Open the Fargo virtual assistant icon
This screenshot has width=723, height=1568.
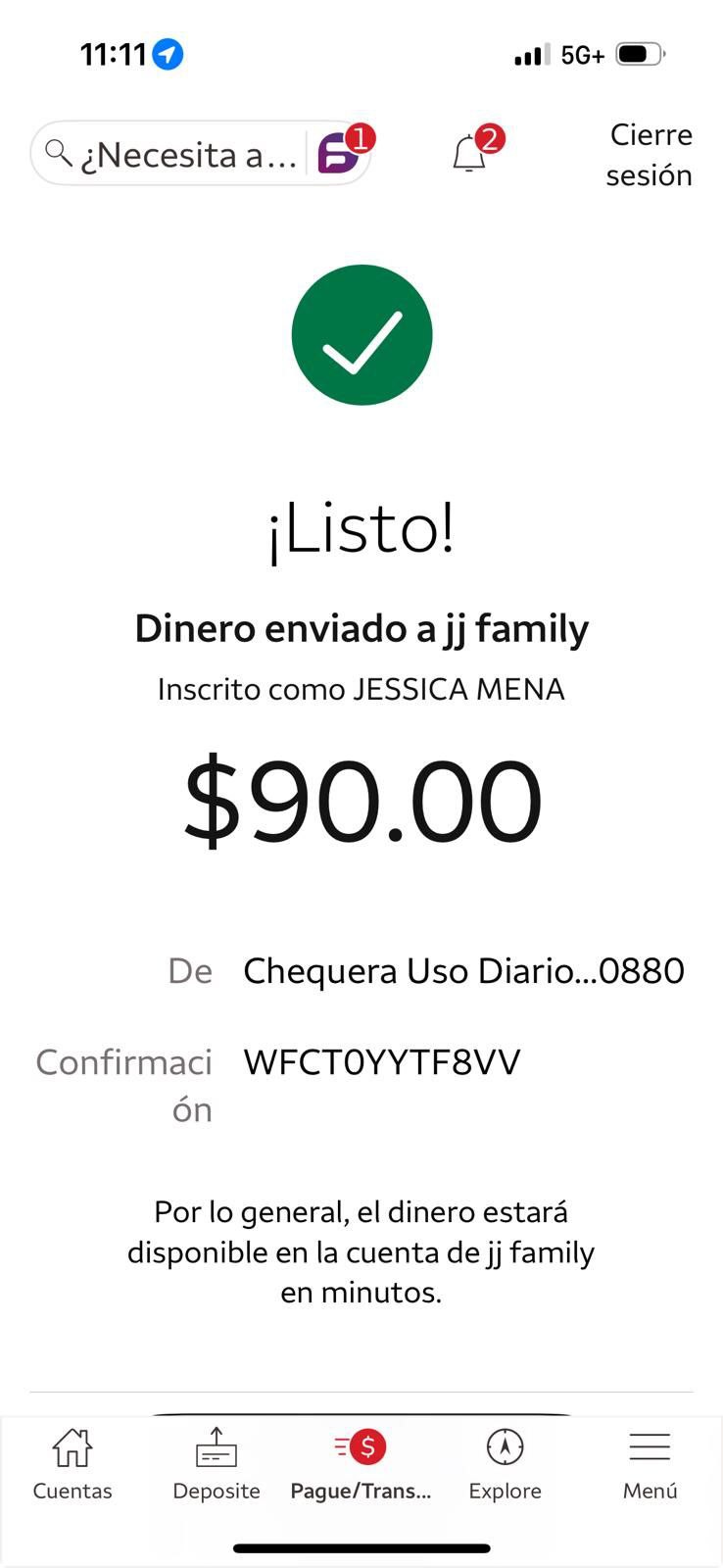(x=338, y=154)
